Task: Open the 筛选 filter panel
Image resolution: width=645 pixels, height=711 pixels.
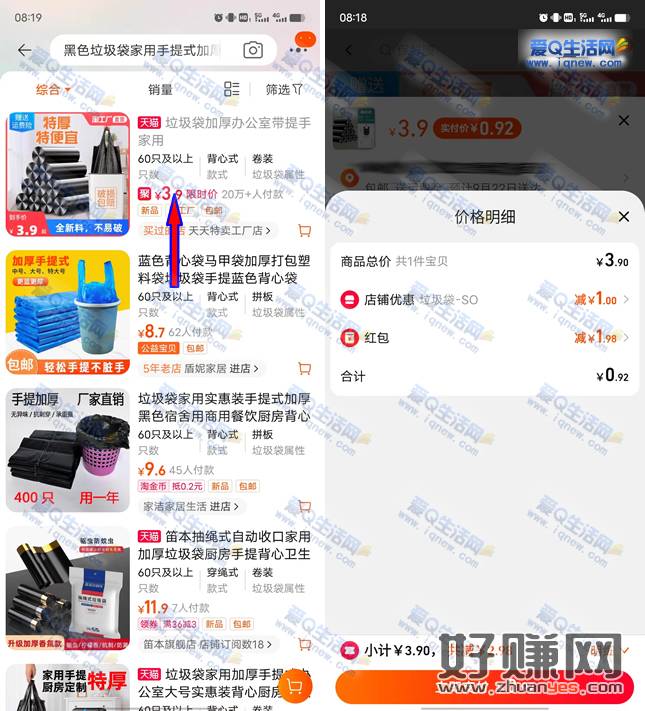Action: point(284,89)
